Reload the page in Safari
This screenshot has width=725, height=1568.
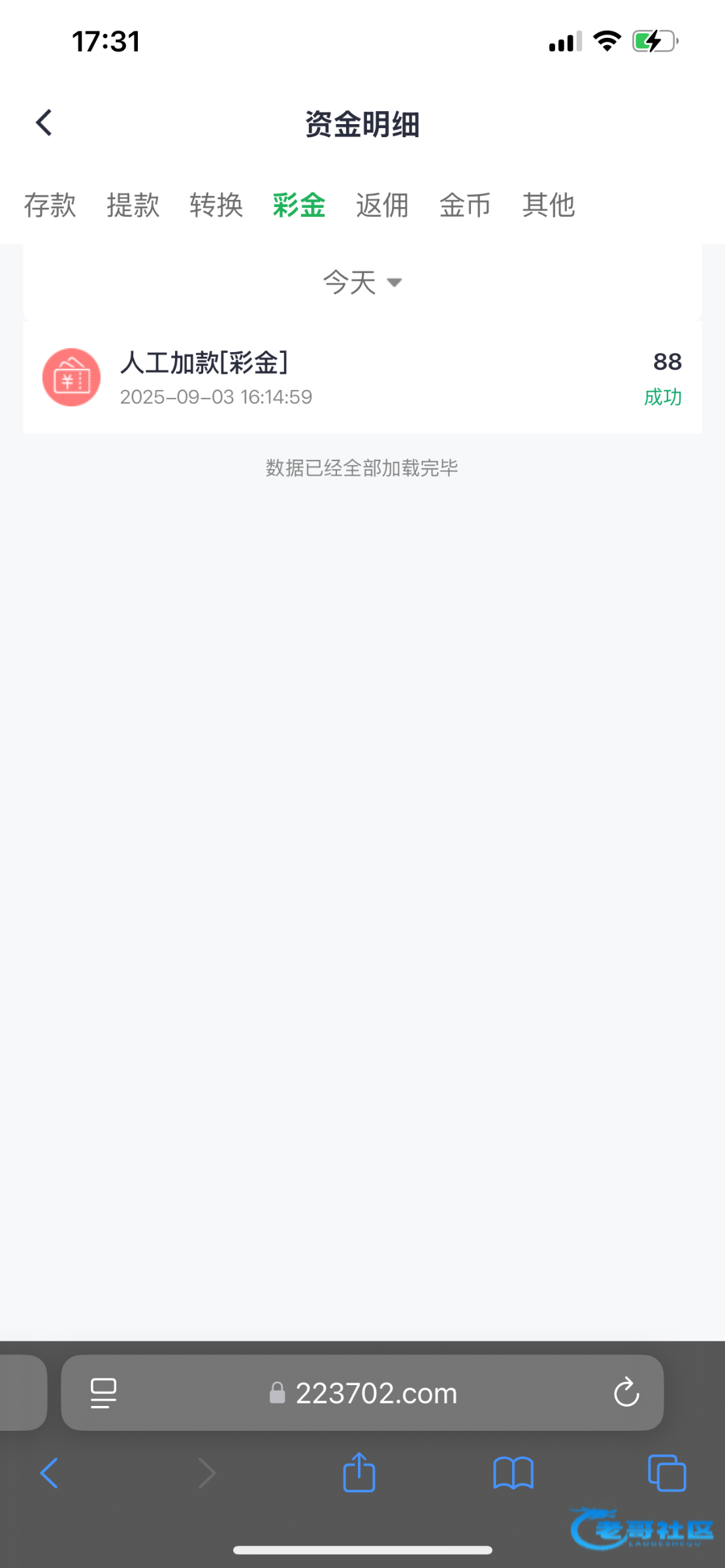pos(626,1392)
